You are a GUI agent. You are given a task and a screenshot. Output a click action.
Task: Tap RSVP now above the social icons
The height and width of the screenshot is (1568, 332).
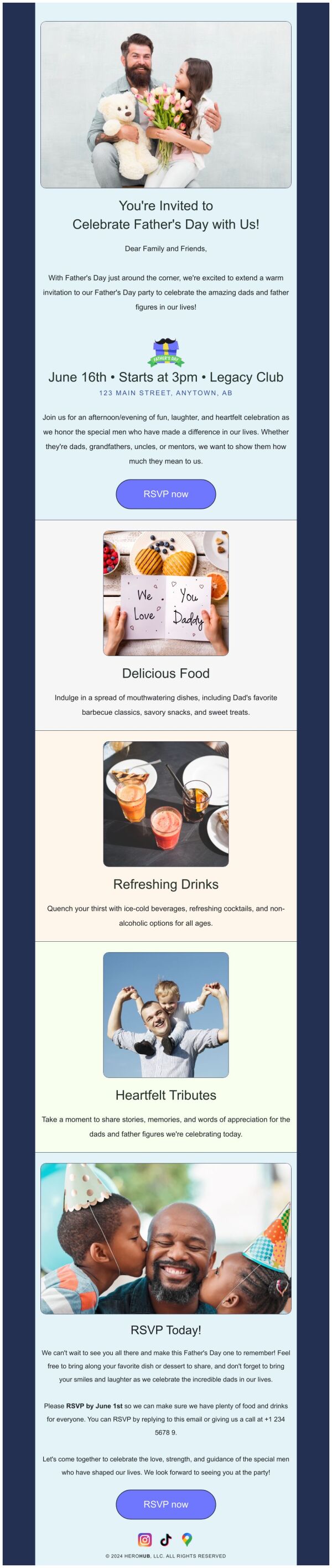[x=165, y=1504]
